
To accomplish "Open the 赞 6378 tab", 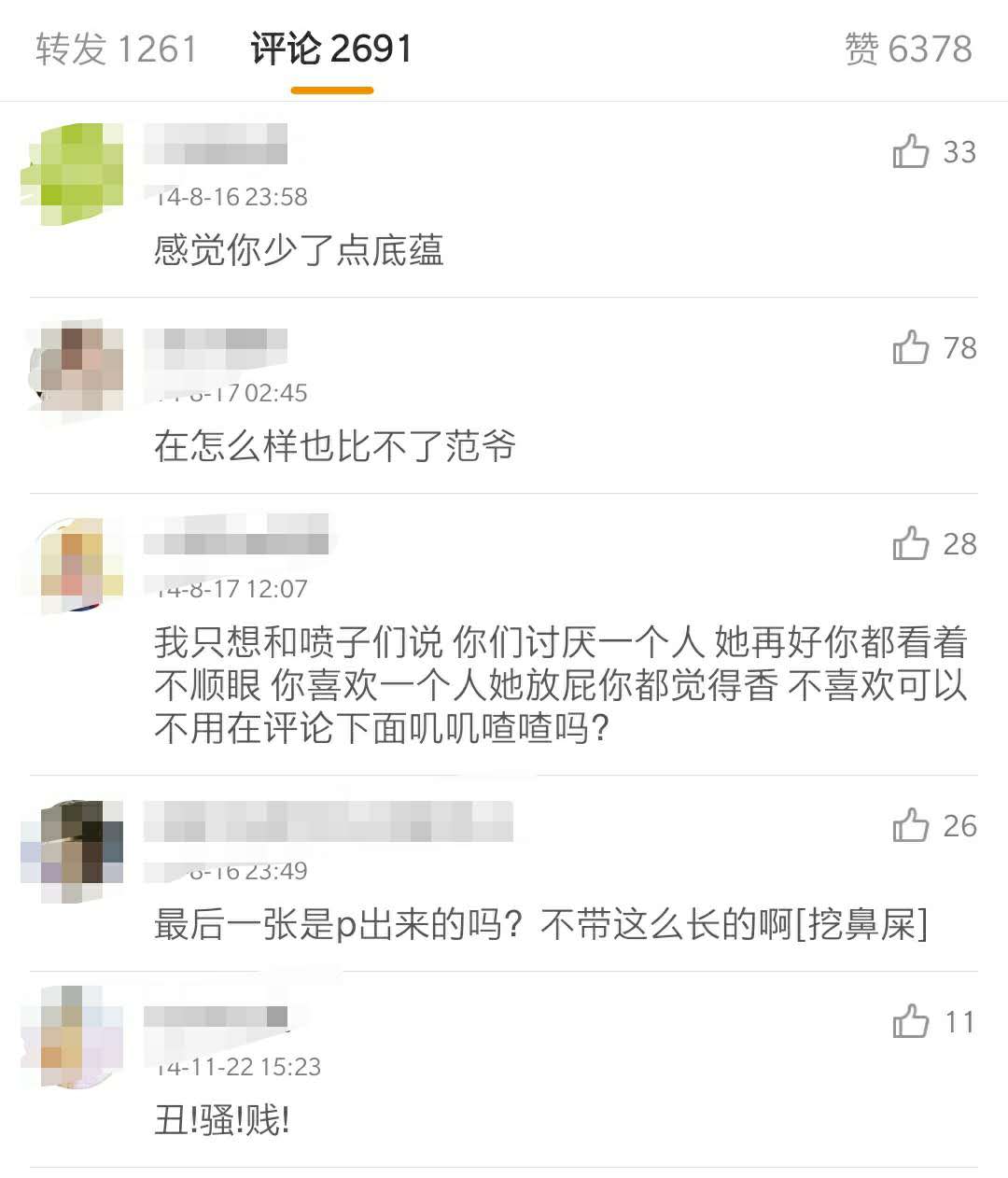I will (907, 49).
